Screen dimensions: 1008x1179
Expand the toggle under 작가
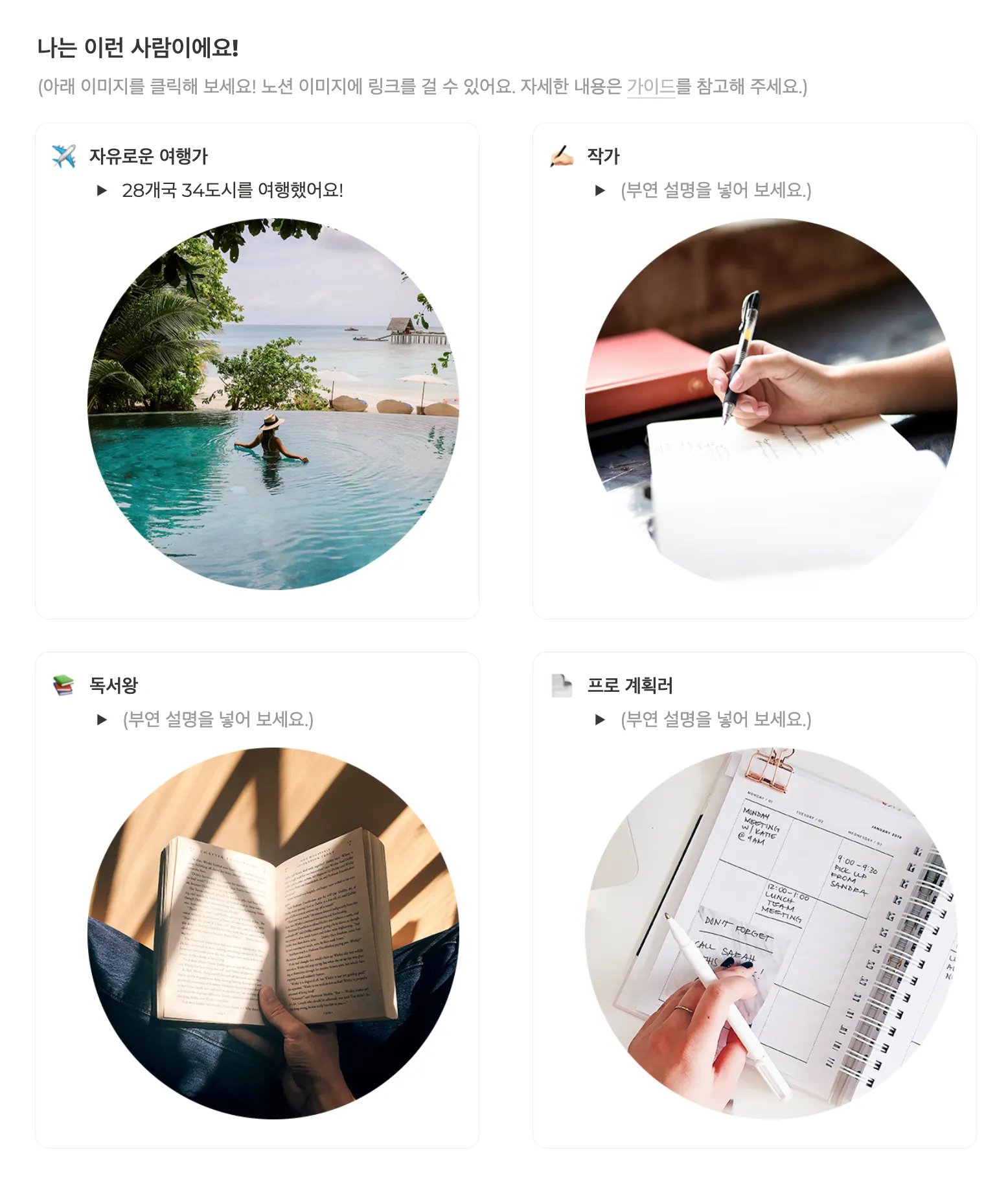(x=600, y=190)
